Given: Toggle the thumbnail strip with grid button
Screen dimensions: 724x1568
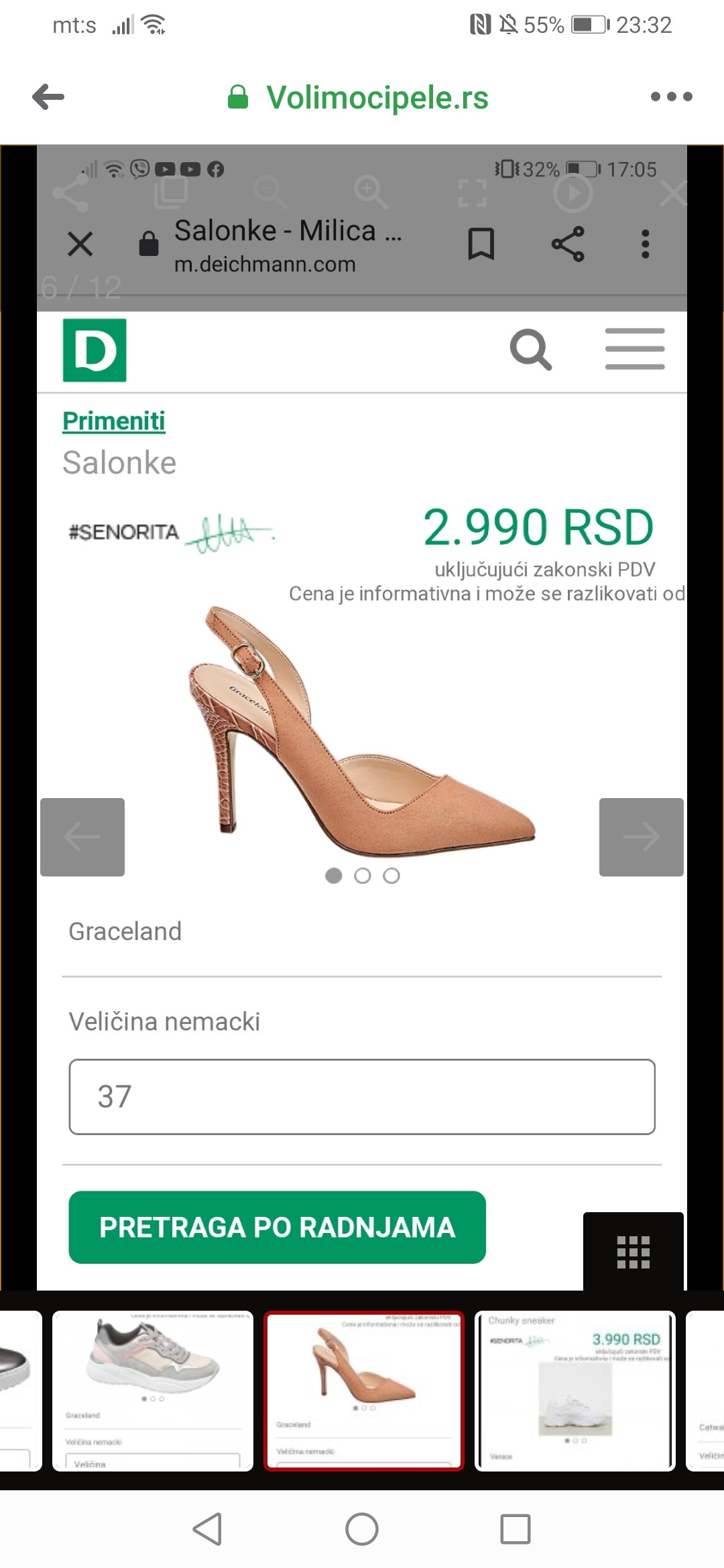Looking at the screenshot, I should point(633,1252).
